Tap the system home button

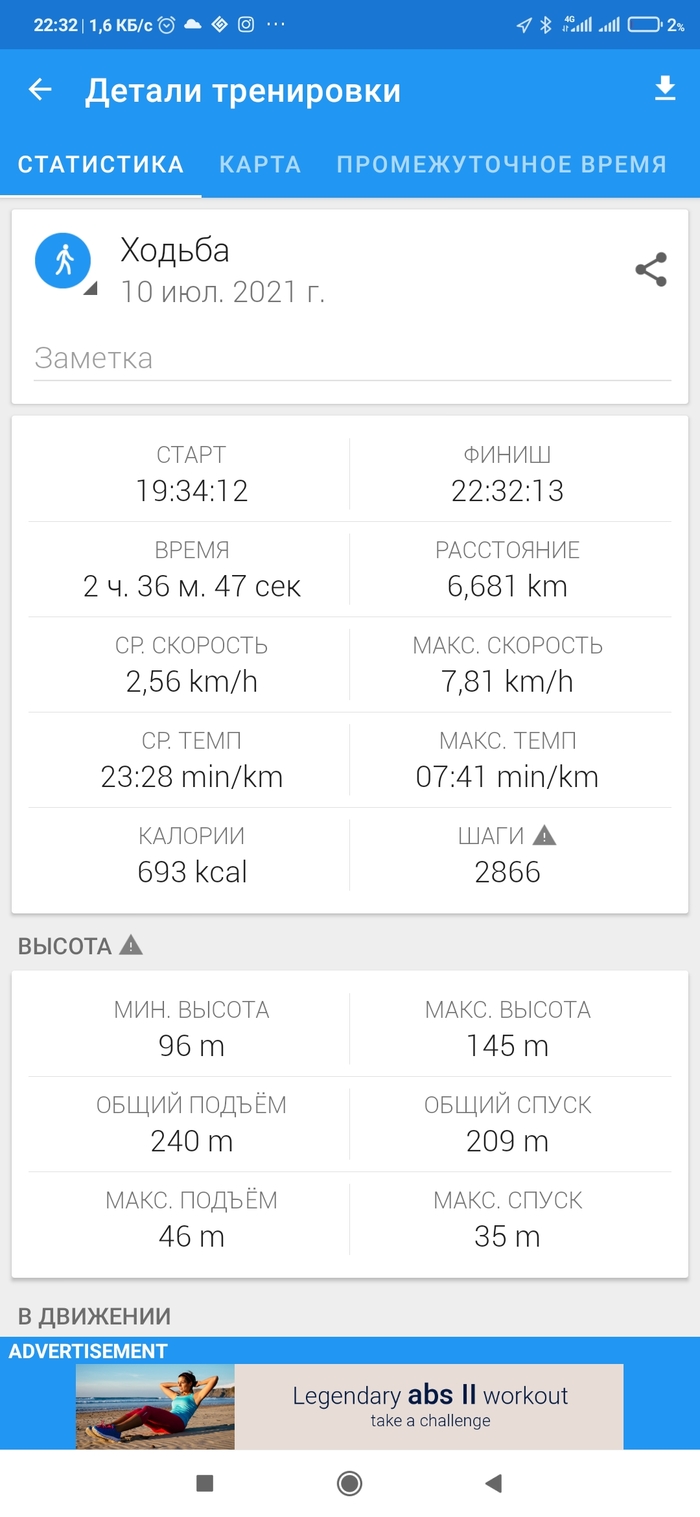point(350,1483)
